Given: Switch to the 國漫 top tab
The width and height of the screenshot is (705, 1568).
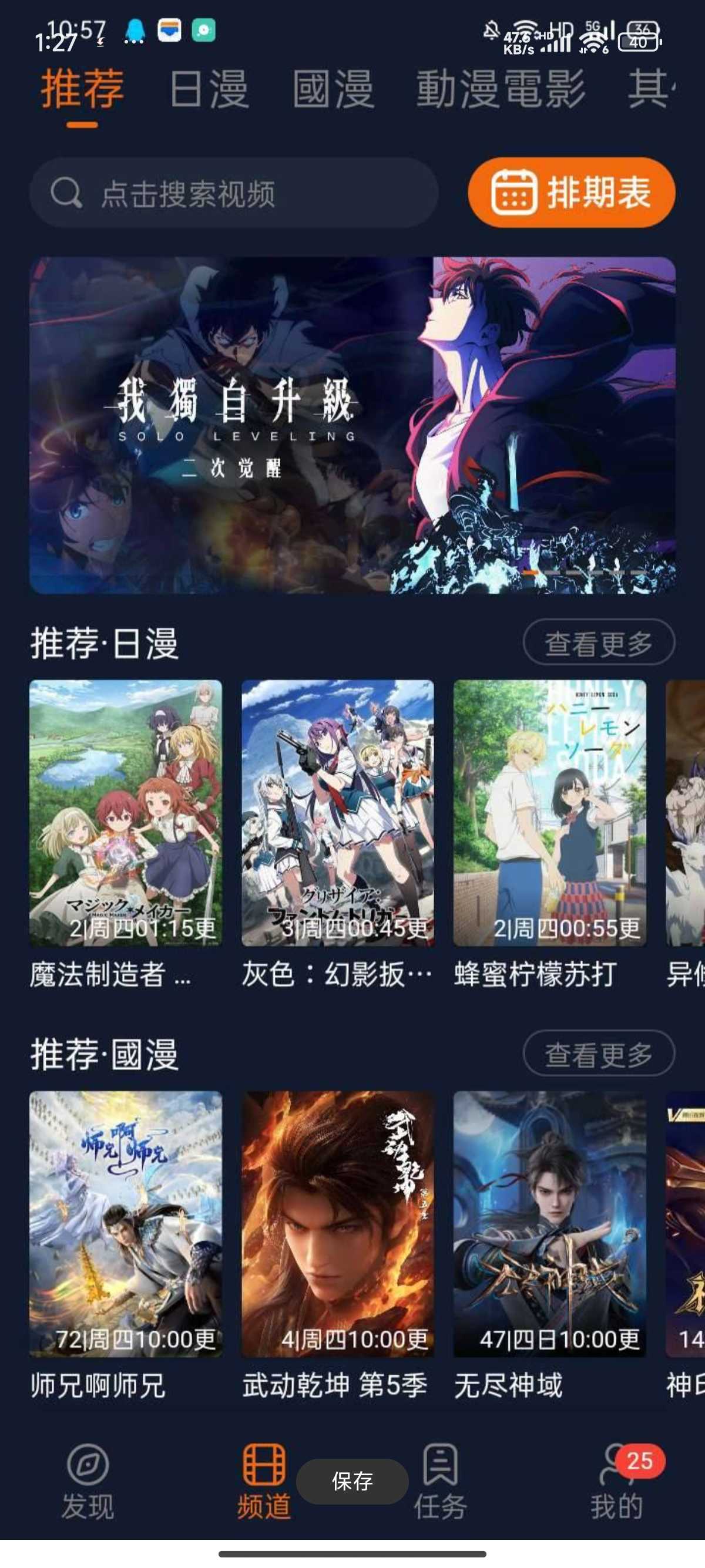Looking at the screenshot, I should pos(333,89).
